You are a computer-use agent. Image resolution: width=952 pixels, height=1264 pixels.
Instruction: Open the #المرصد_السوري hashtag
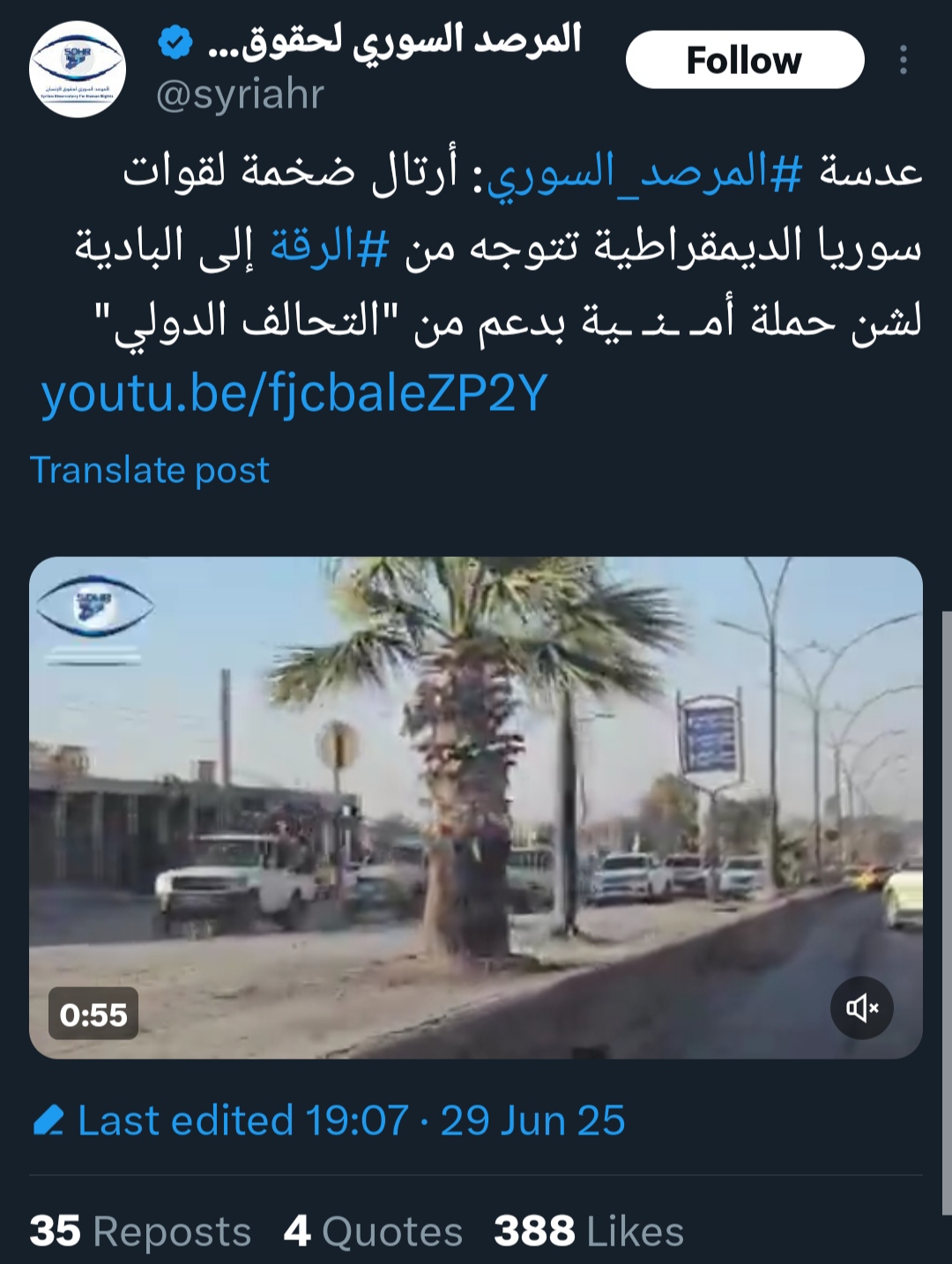(x=643, y=171)
